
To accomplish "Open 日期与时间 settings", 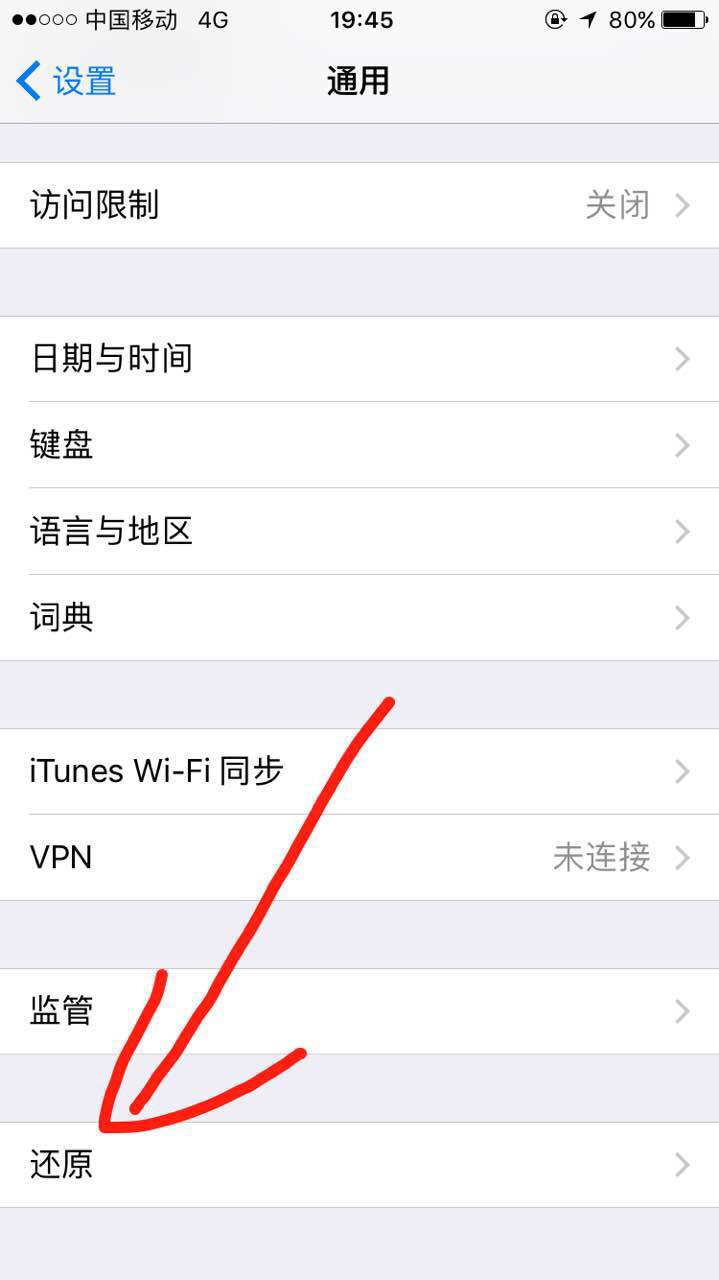I will [359, 359].
